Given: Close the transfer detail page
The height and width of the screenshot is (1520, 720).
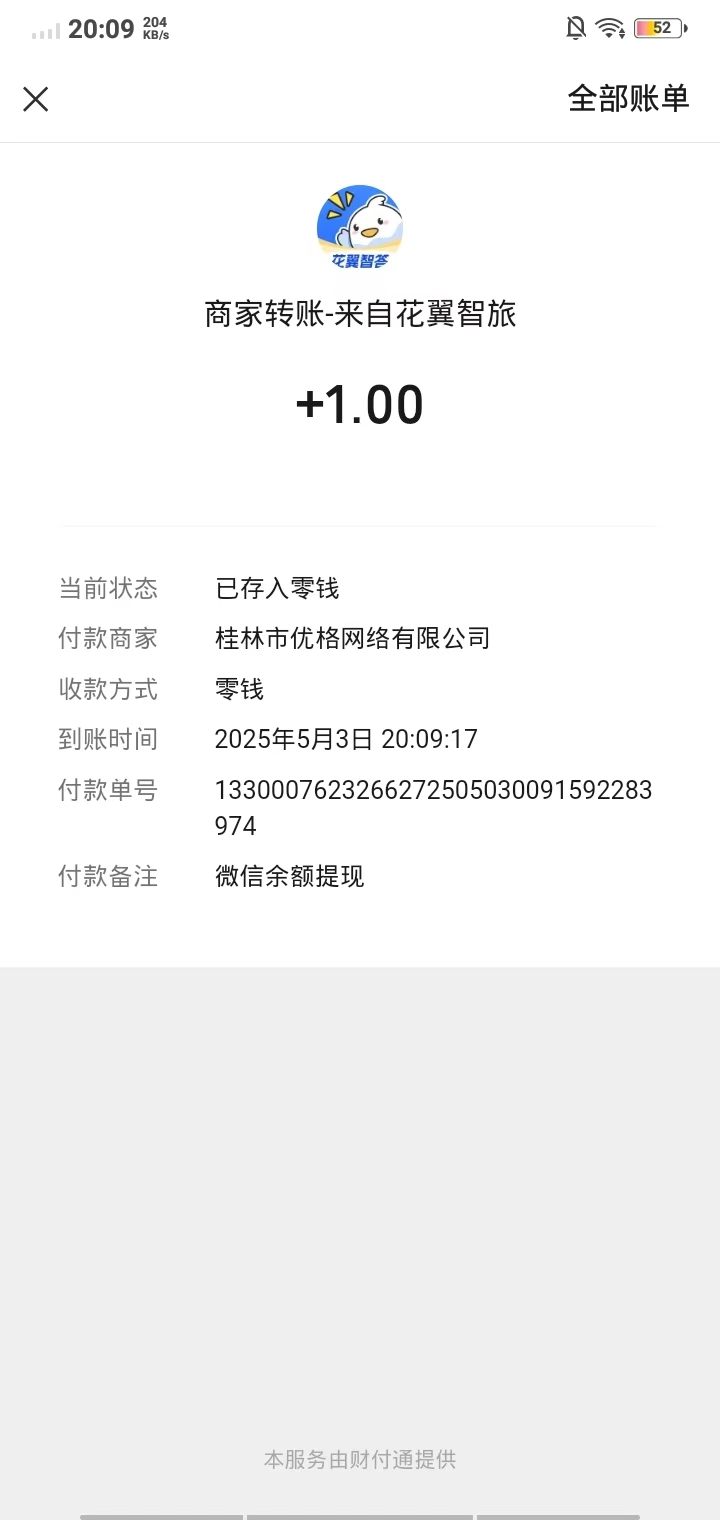Looking at the screenshot, I should coord(36,99).
